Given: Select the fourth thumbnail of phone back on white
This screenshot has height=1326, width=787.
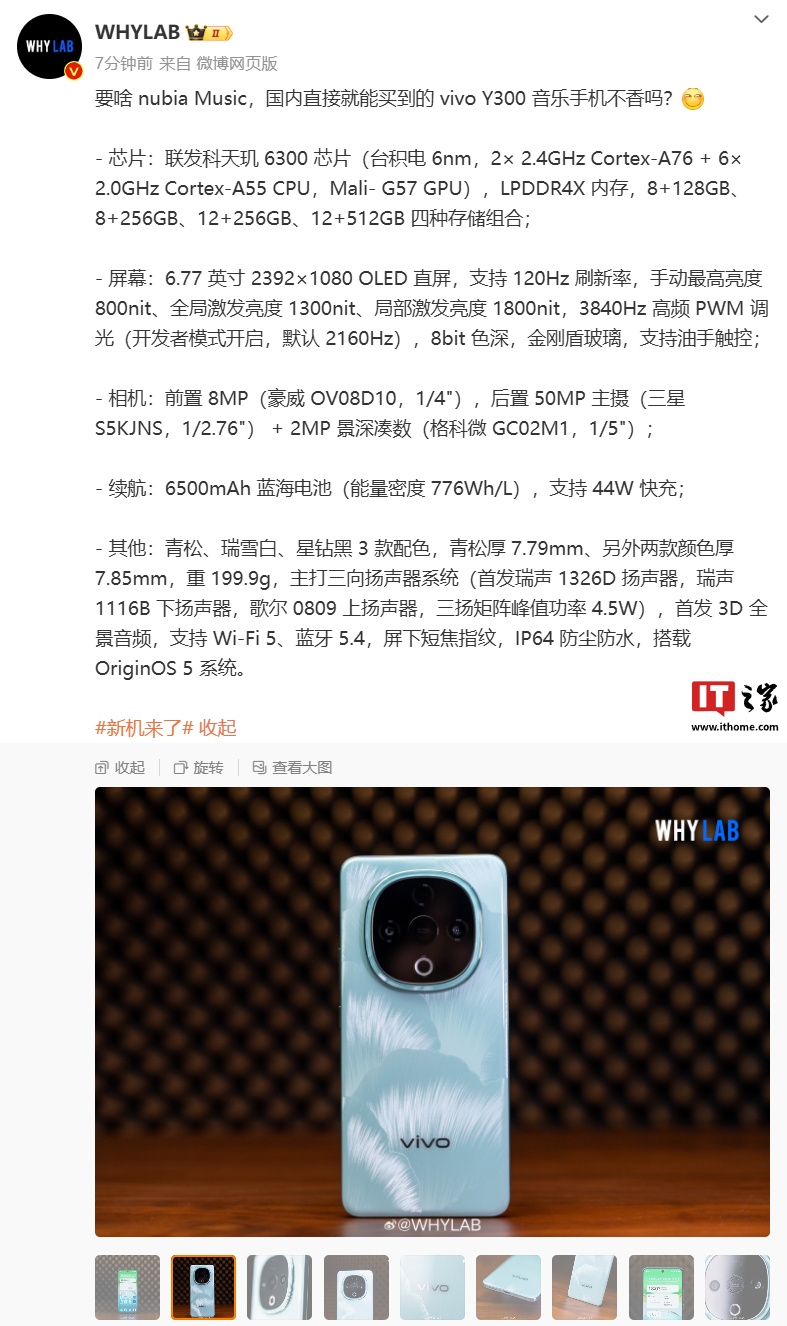Looking at the screenshot, I should click(x=356, y=1287).
